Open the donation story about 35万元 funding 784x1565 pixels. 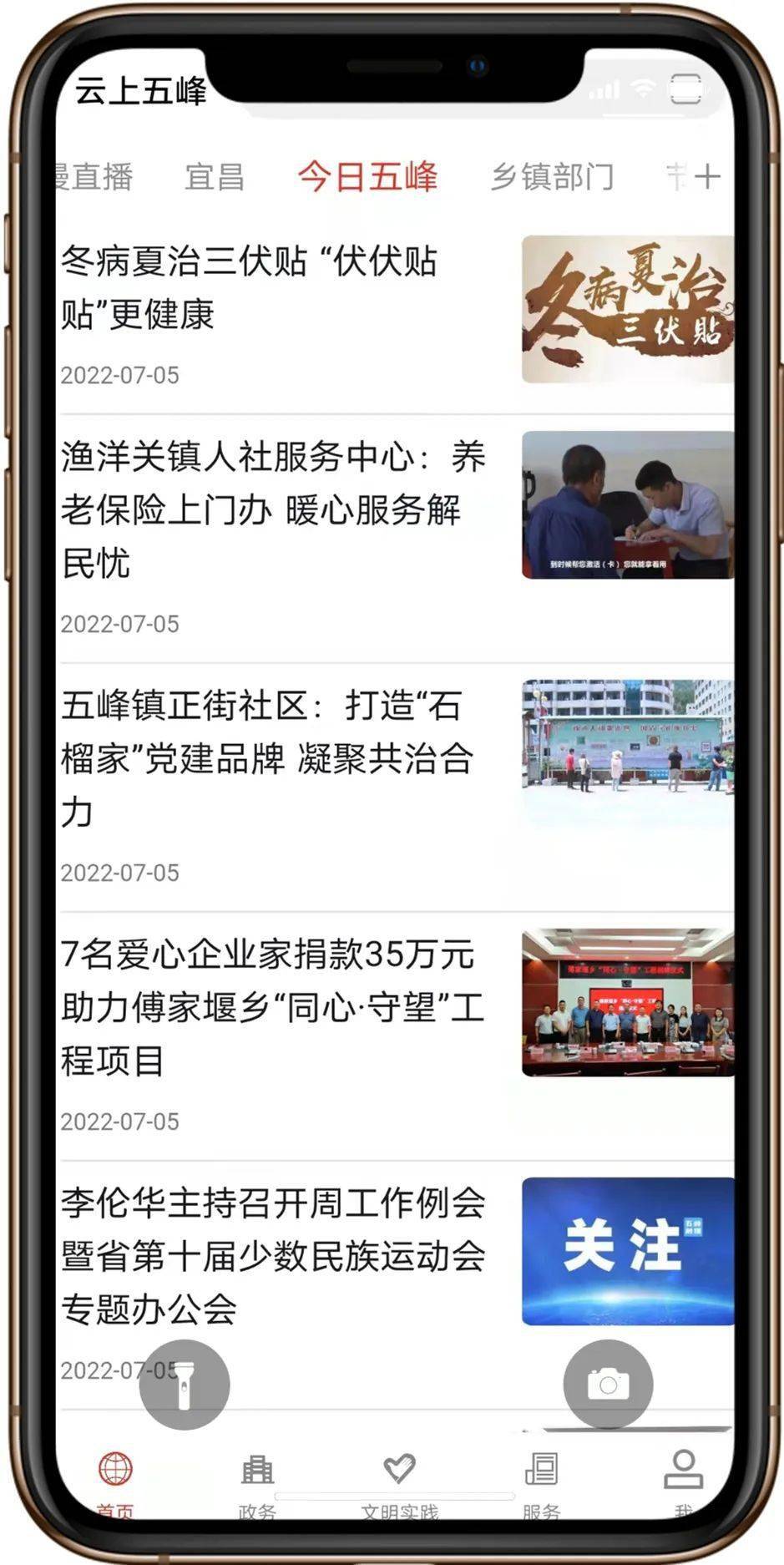click(271, 1006)
